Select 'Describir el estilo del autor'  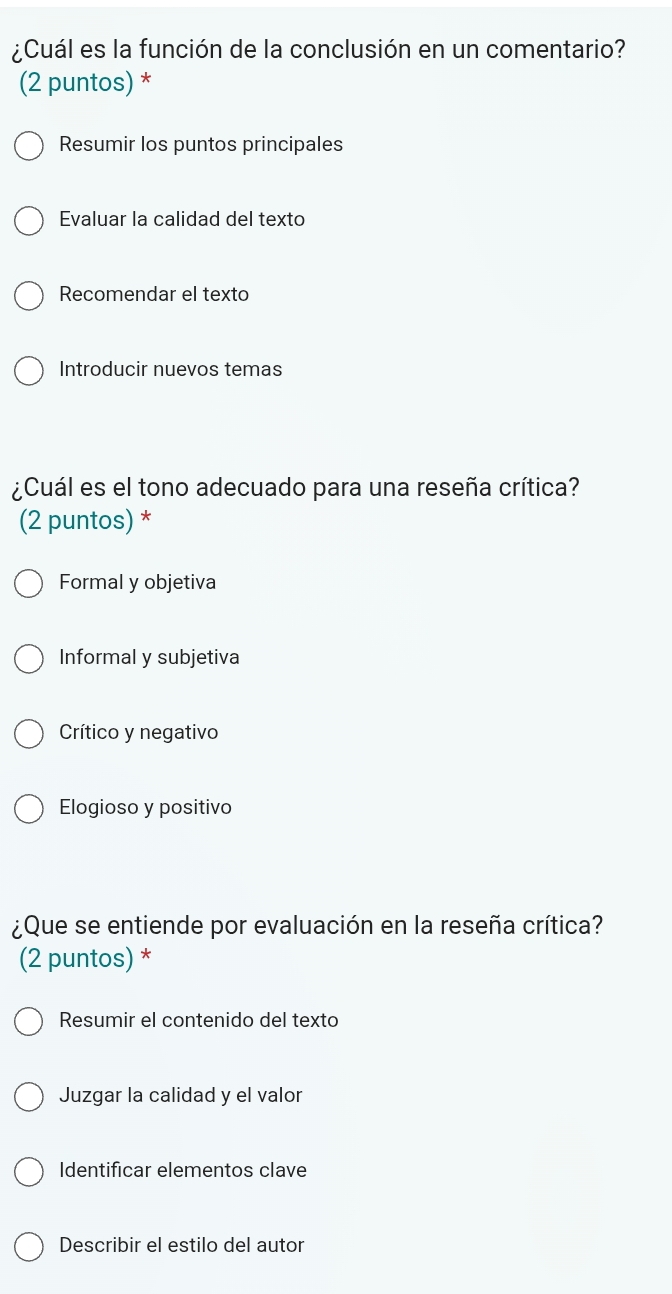[29, 1246]
